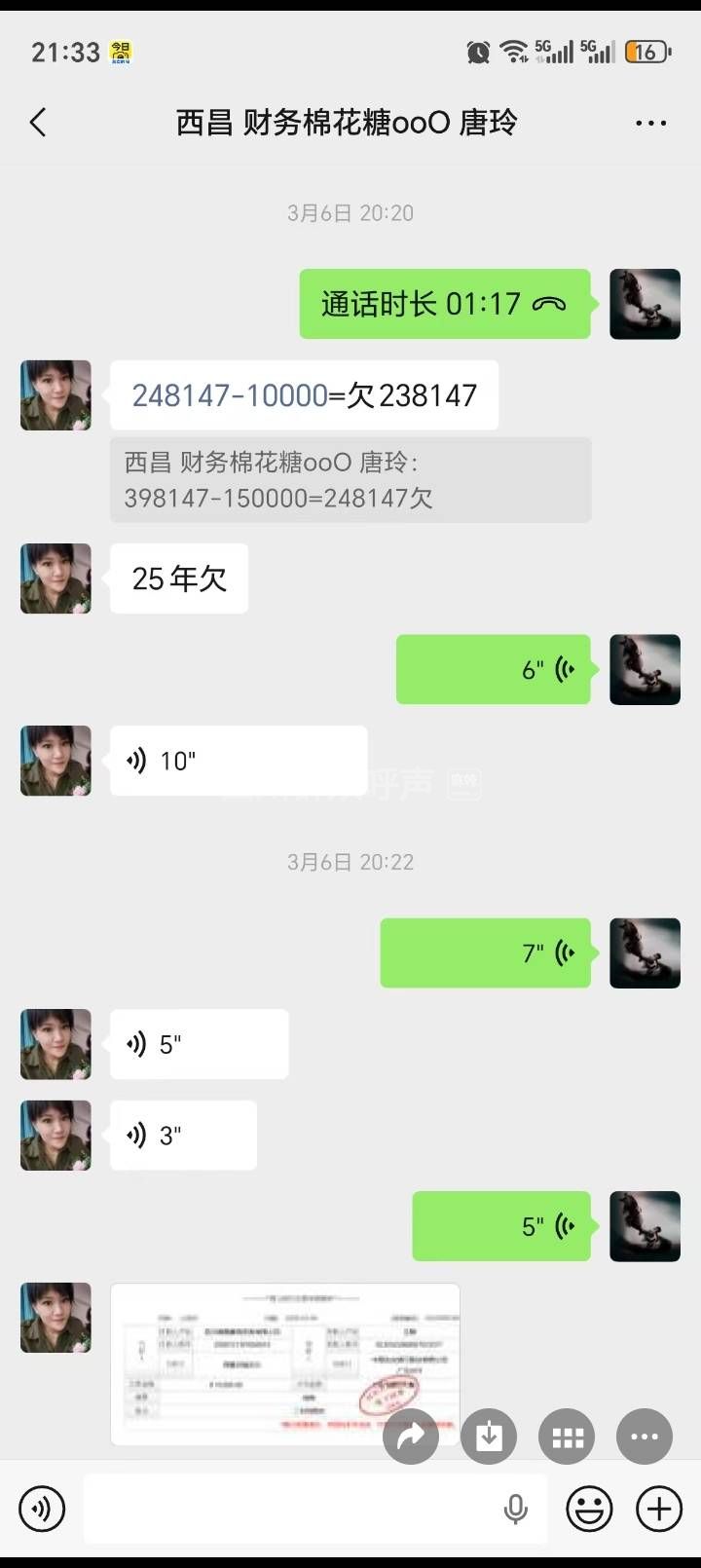
Task: Tap the call duration 01:17 message
Action: pyautogui.click(x=444, y=304)
